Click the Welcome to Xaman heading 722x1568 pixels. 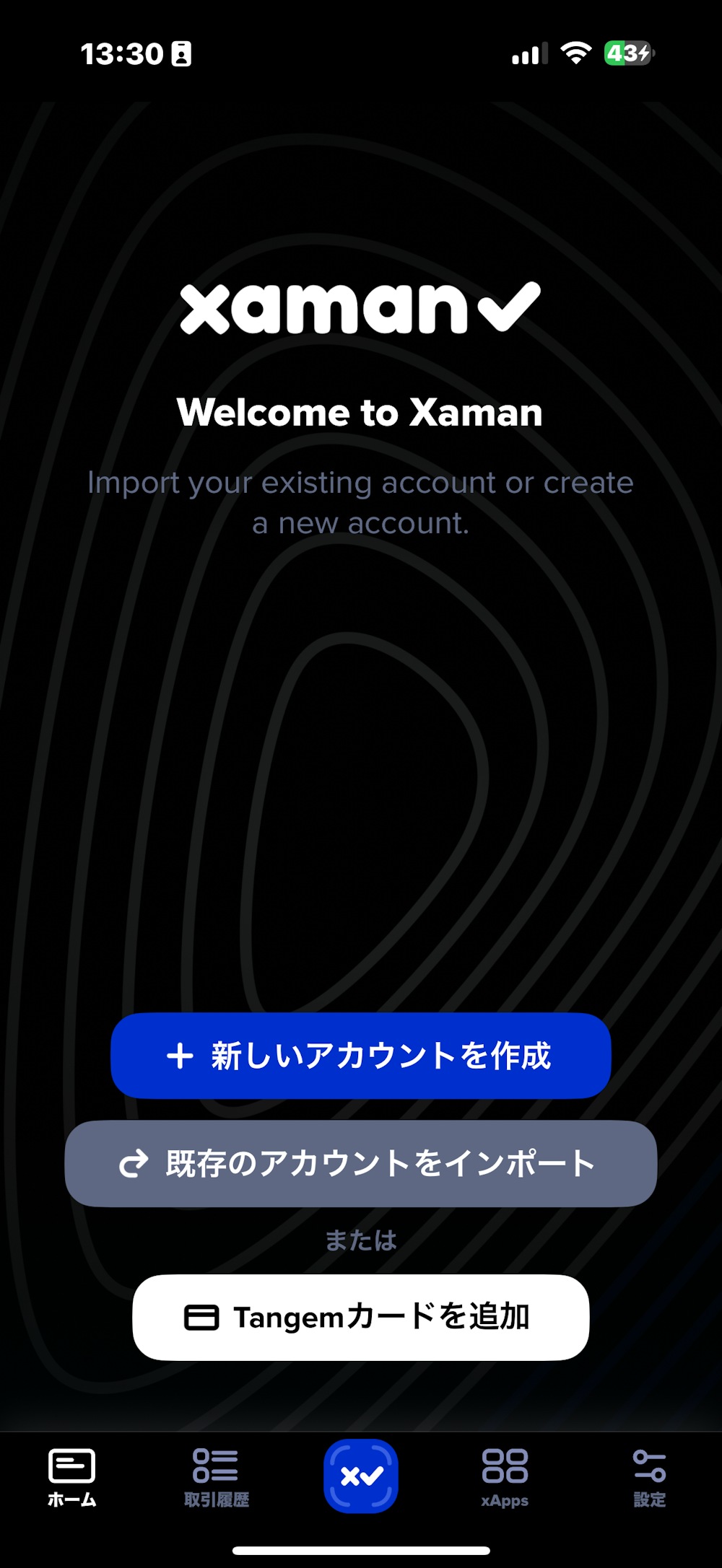click(x=360, y=413)
